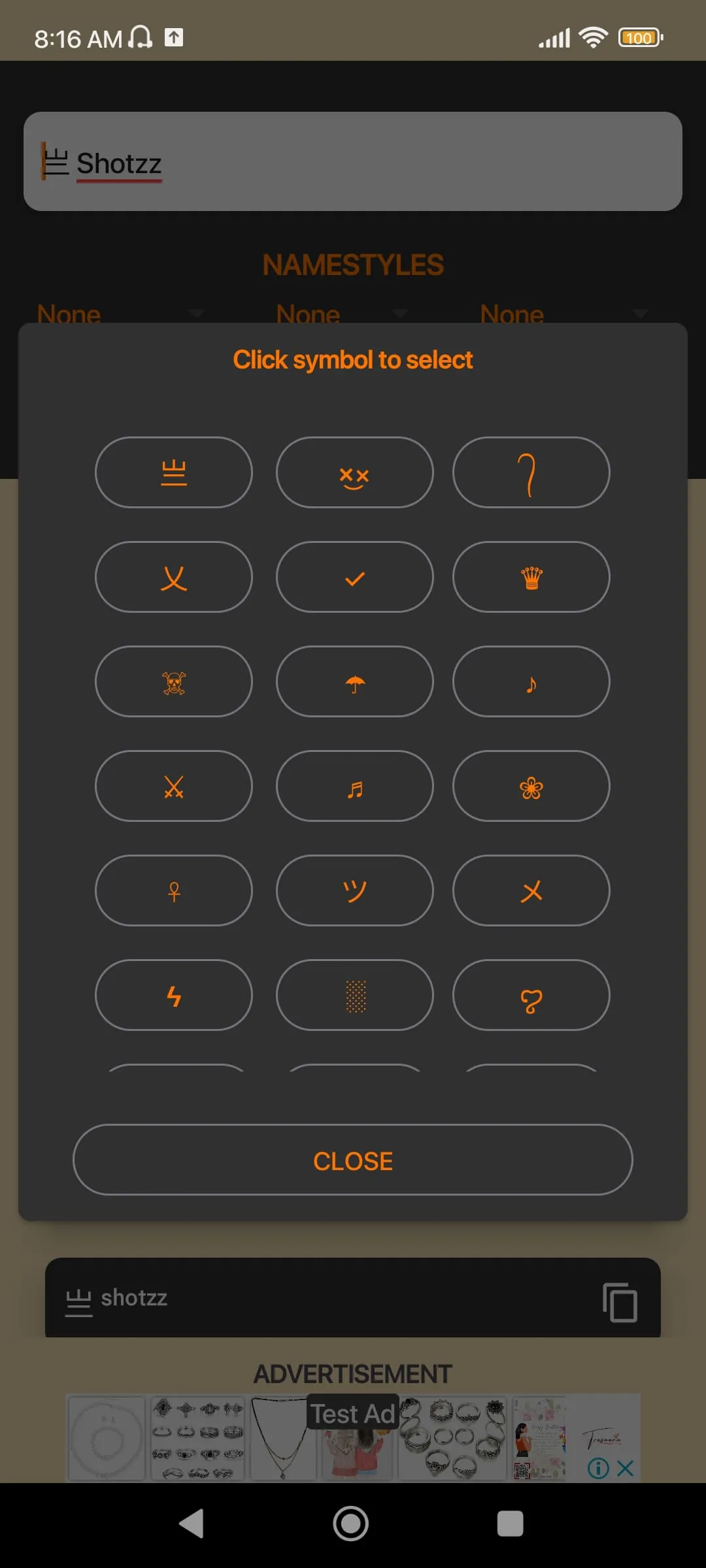
Task: Pick the umbrella symbol
Action: [354, 681]
